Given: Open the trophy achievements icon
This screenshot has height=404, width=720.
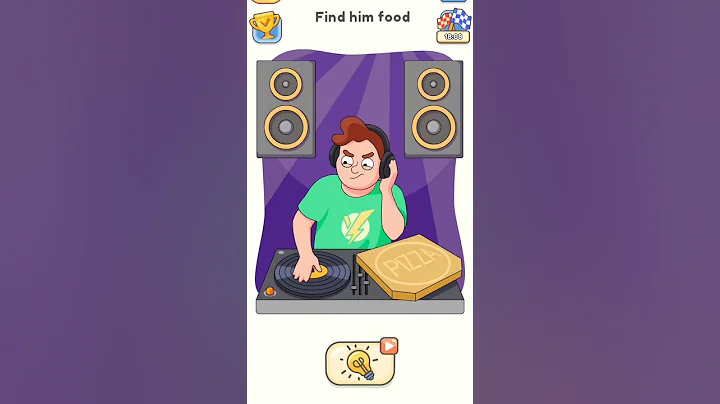Looking at the screenshot, I should [265, 26].
